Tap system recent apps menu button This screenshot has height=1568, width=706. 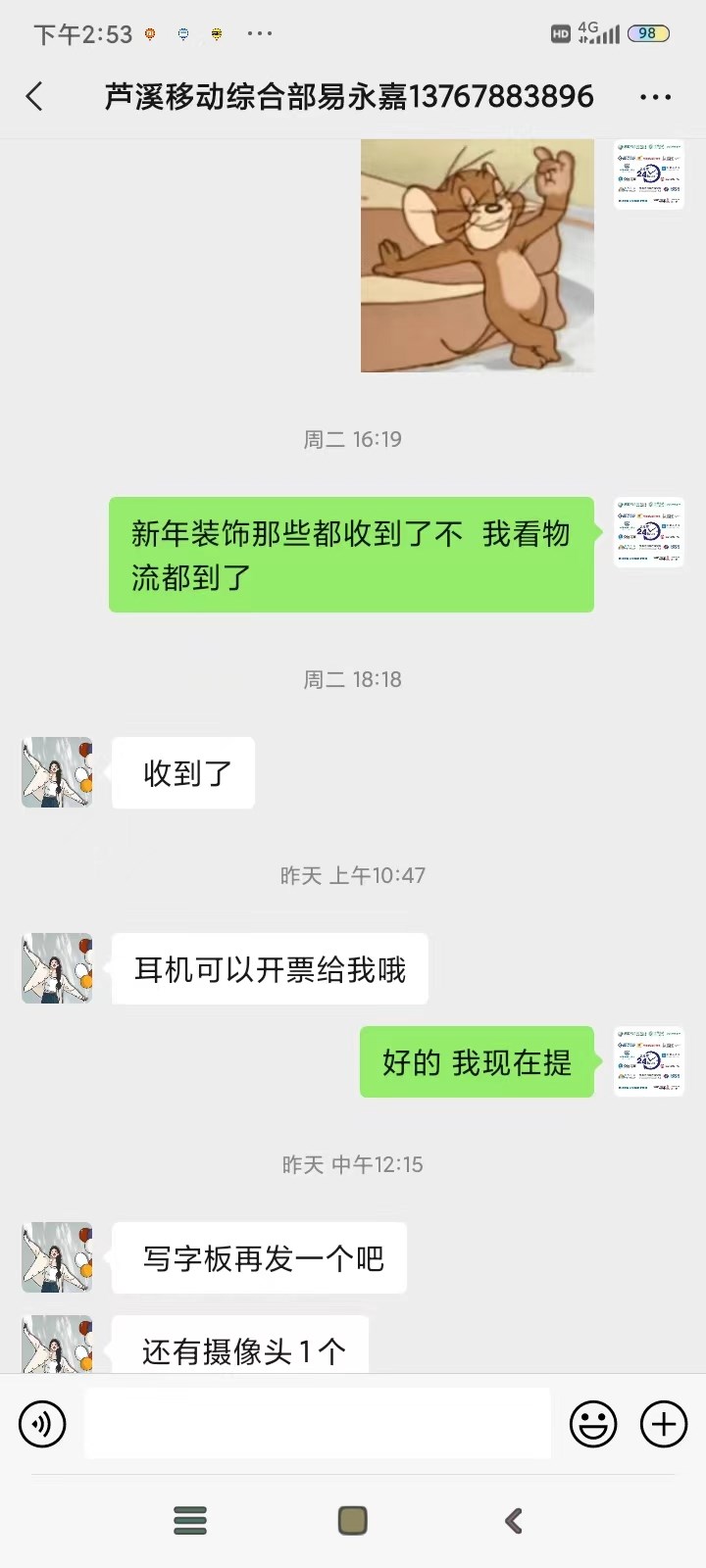190,1520
